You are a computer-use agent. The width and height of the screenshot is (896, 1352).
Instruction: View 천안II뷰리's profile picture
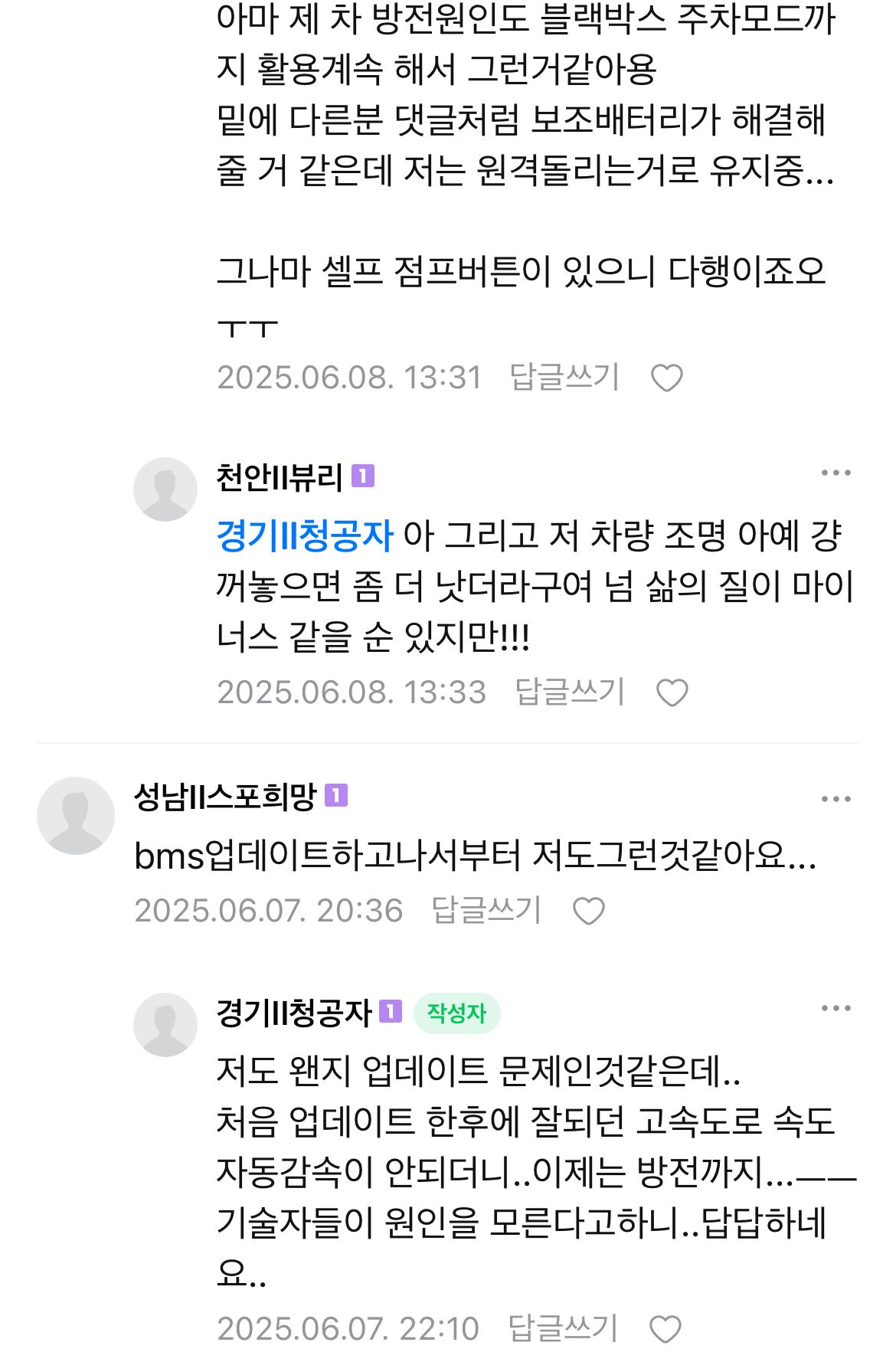coord(165,489)
